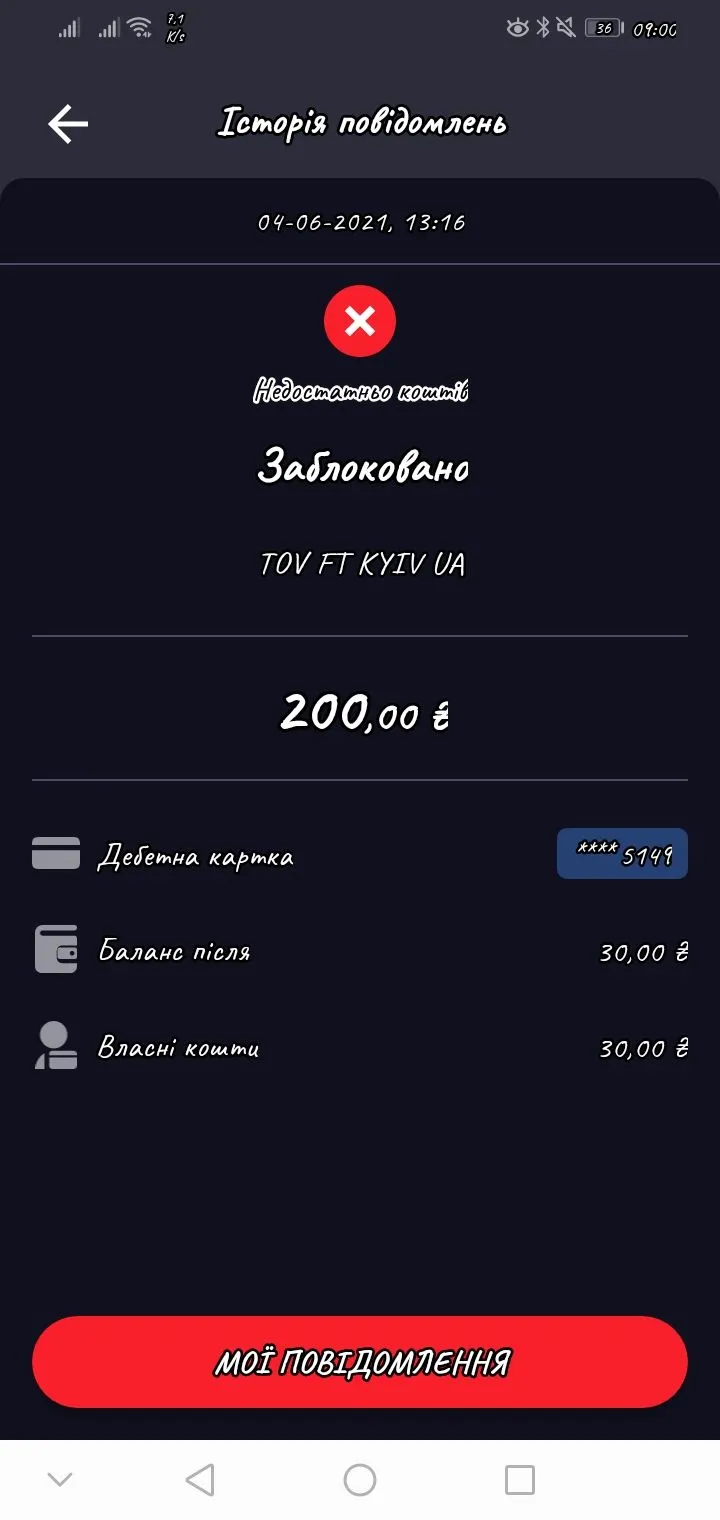Select the Баланс після row
This screenshot has width=720, height=1520.
pyautogui.click(x=360, y=950)
